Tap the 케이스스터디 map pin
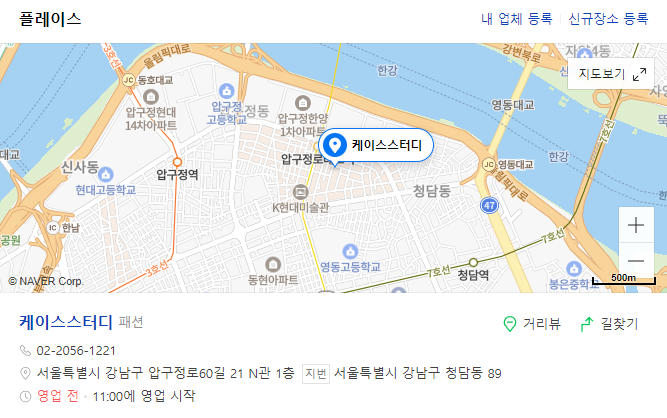The image size is (667, 418). tap(338, 146)
